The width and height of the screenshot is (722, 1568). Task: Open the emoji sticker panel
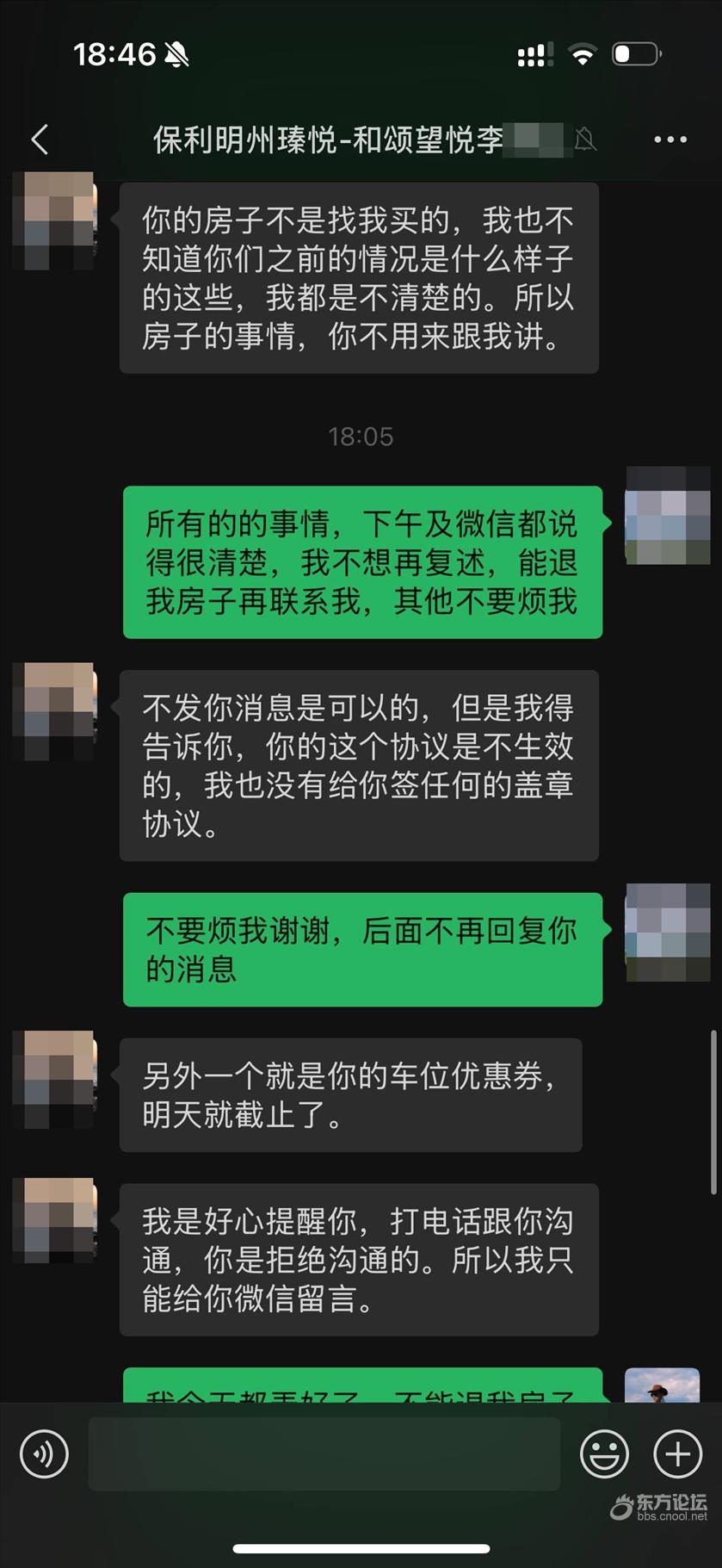pyautogui.click(x=604, y=1454)
